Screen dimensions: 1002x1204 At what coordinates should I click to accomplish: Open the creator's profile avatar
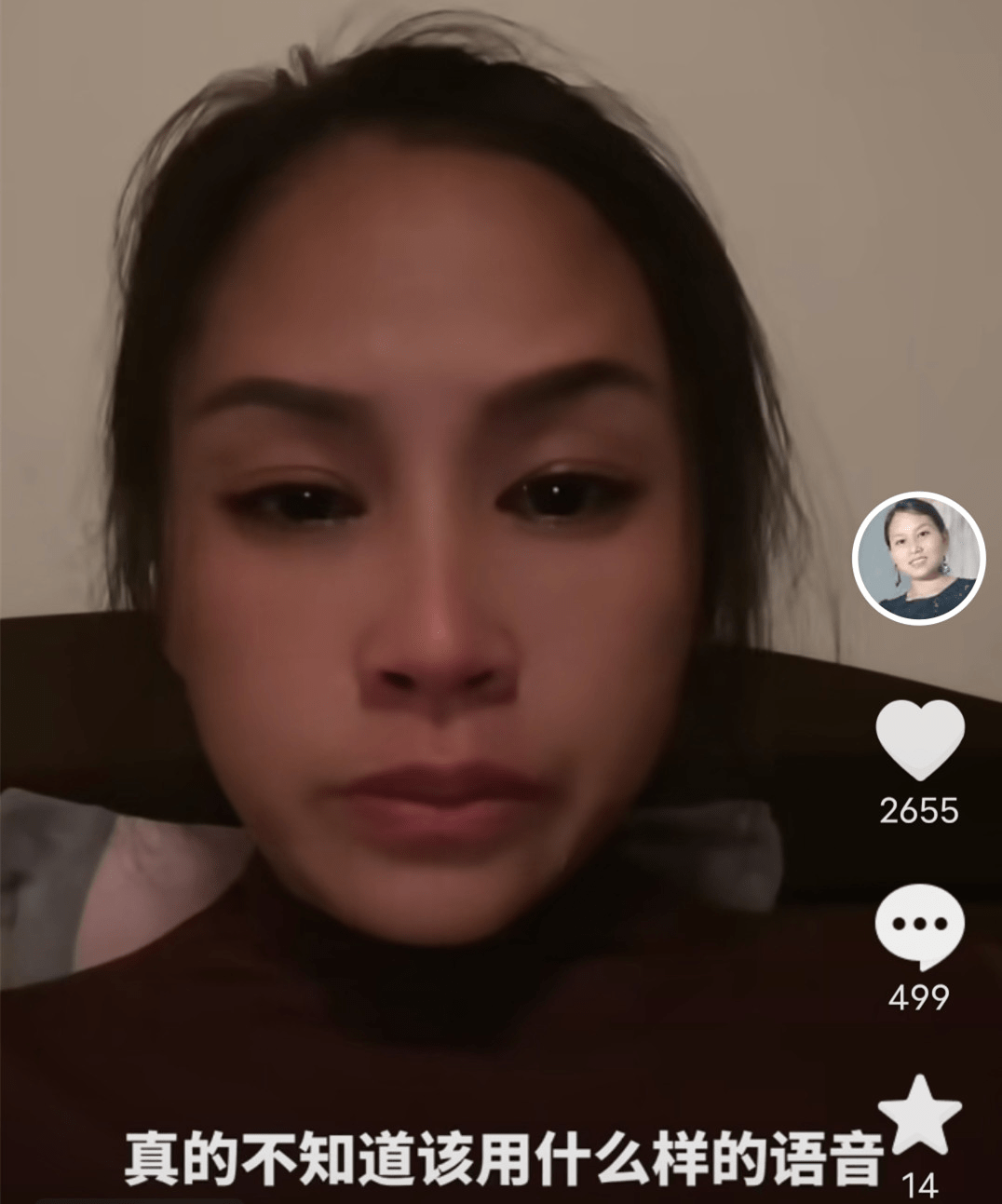click(918, 557)
